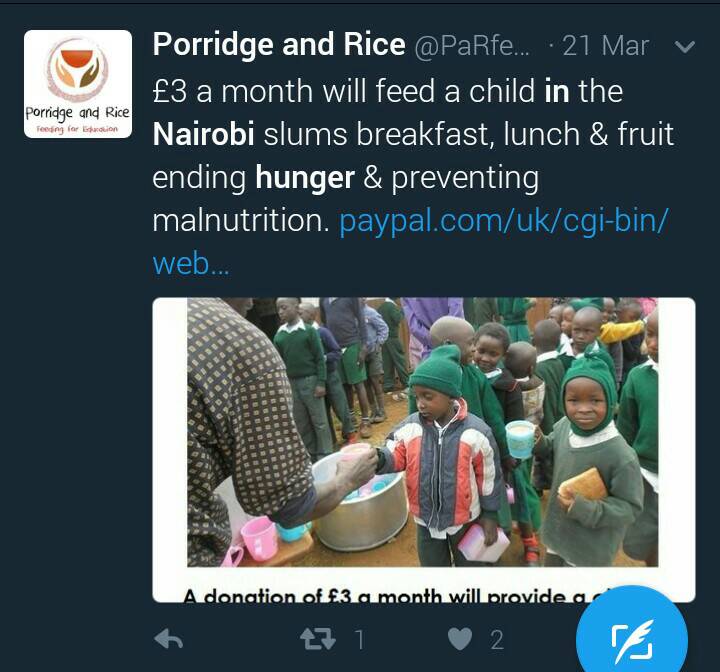Open Porridge and Rice profile avatar
This screenshot has height=672, width=720.
[x=78, y=84]
